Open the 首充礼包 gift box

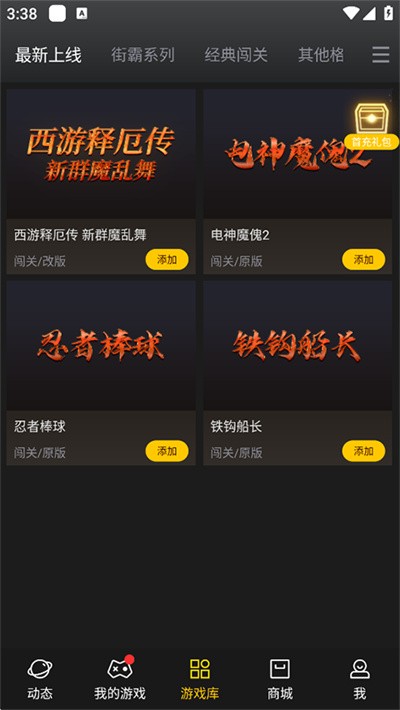coord(371,126)
